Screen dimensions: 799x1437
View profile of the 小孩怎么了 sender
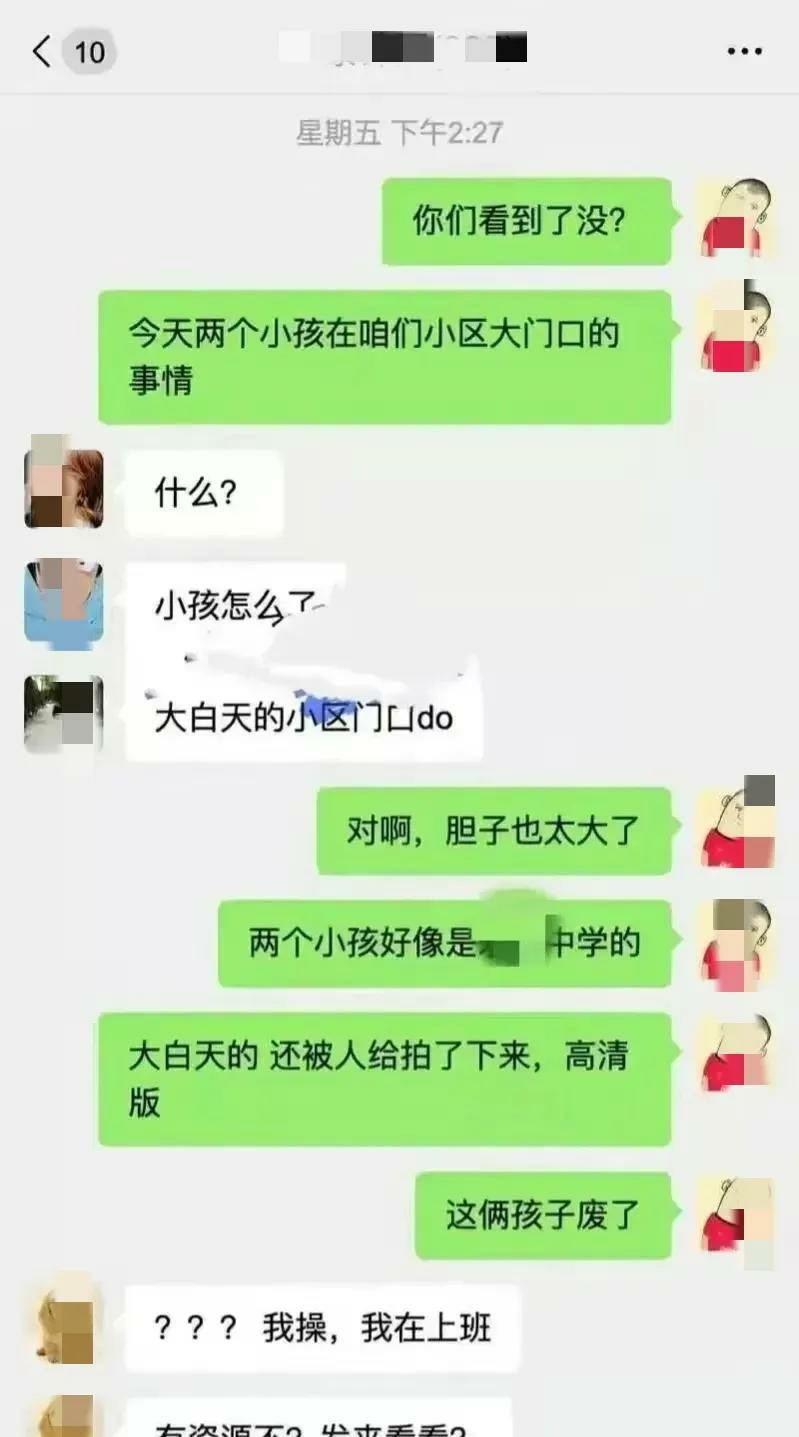[63, 604]
